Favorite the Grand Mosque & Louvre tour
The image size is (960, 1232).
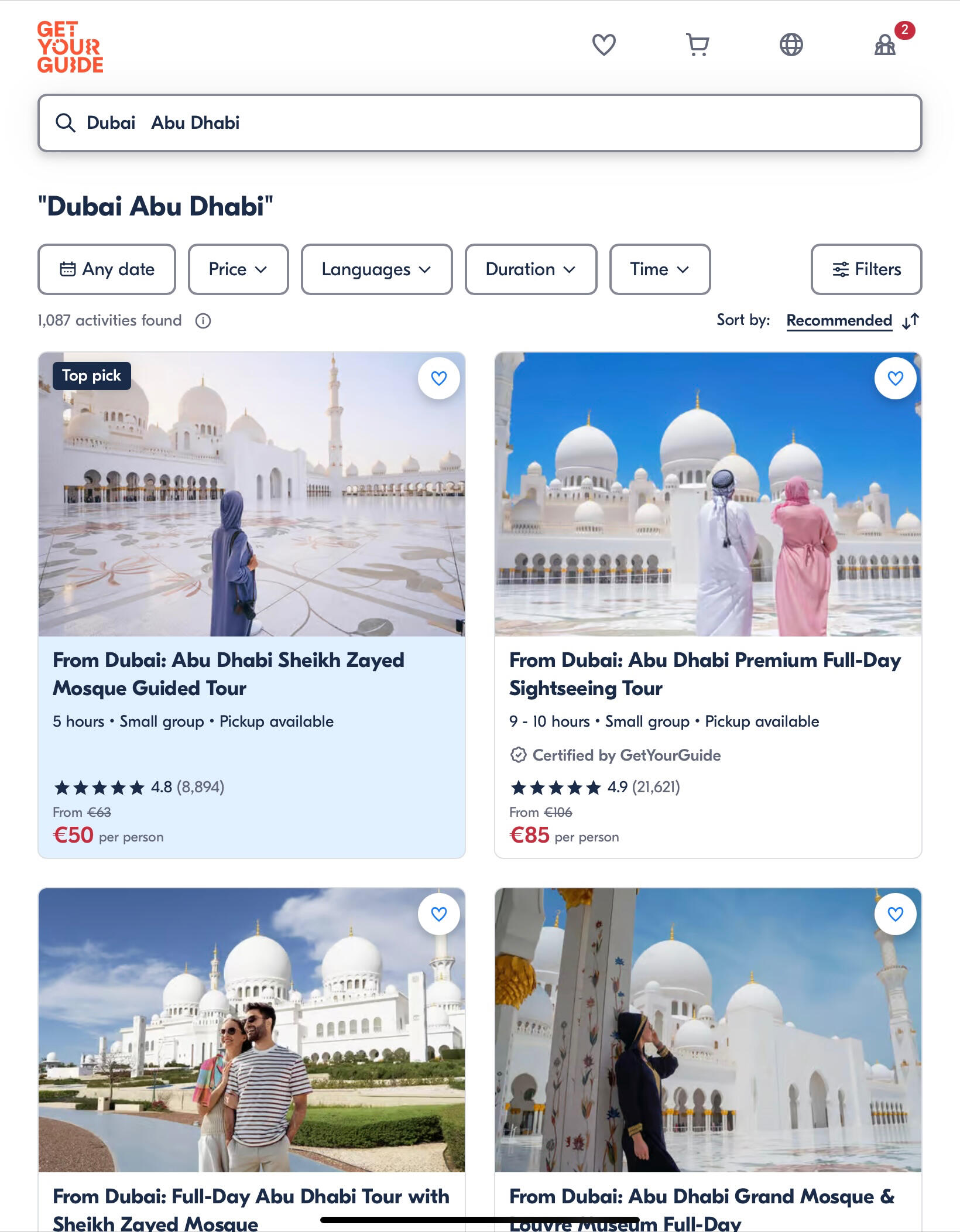tap(895, 914)
